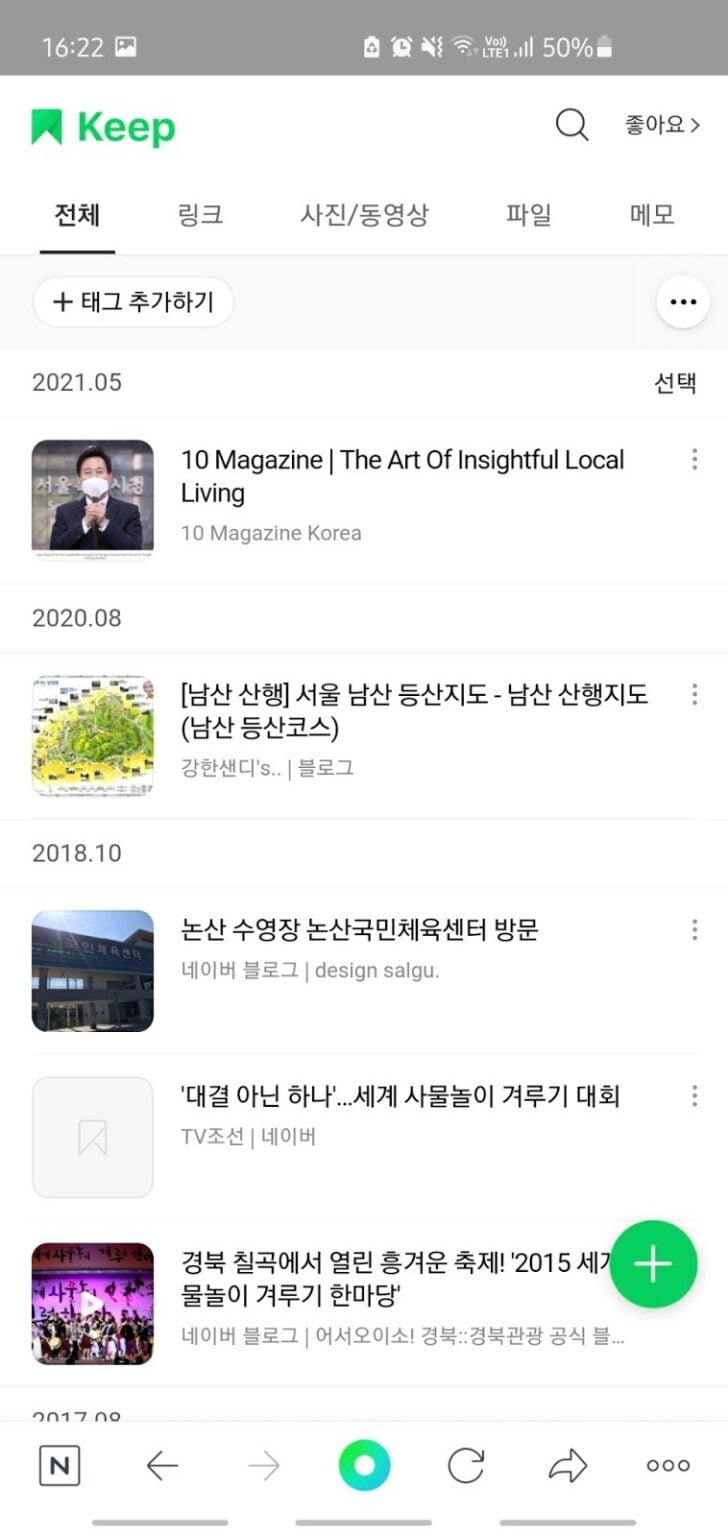The image size is (728, 1536).
Task: Tap the green plus button to add content
Action: (x=652, y=1264)
